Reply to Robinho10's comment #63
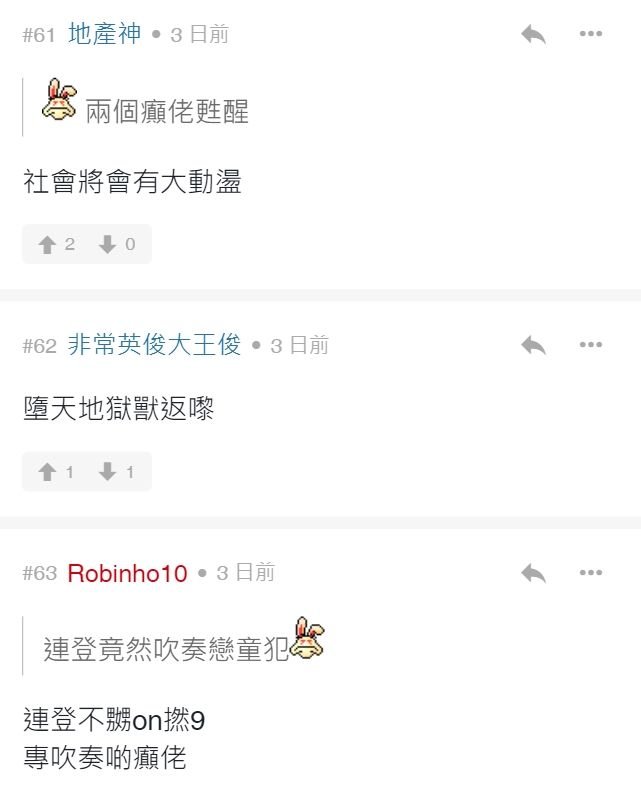This screenshot has height=792, width=641. point(533,573)
